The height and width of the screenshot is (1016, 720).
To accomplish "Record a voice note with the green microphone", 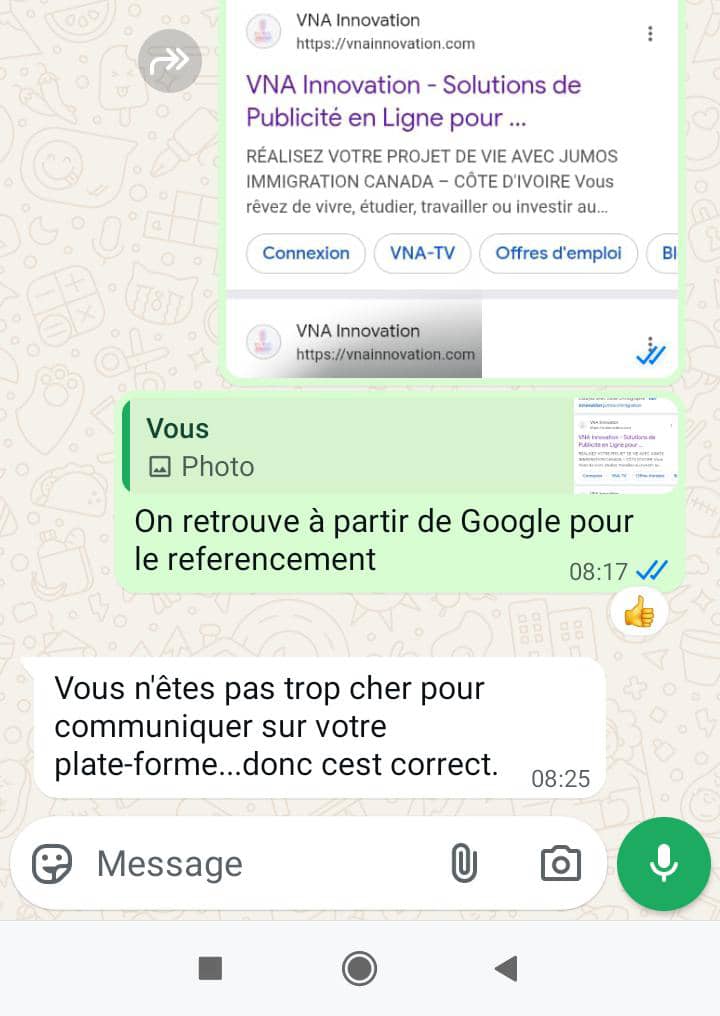I will pyautogui.click(x=664, y=864).
